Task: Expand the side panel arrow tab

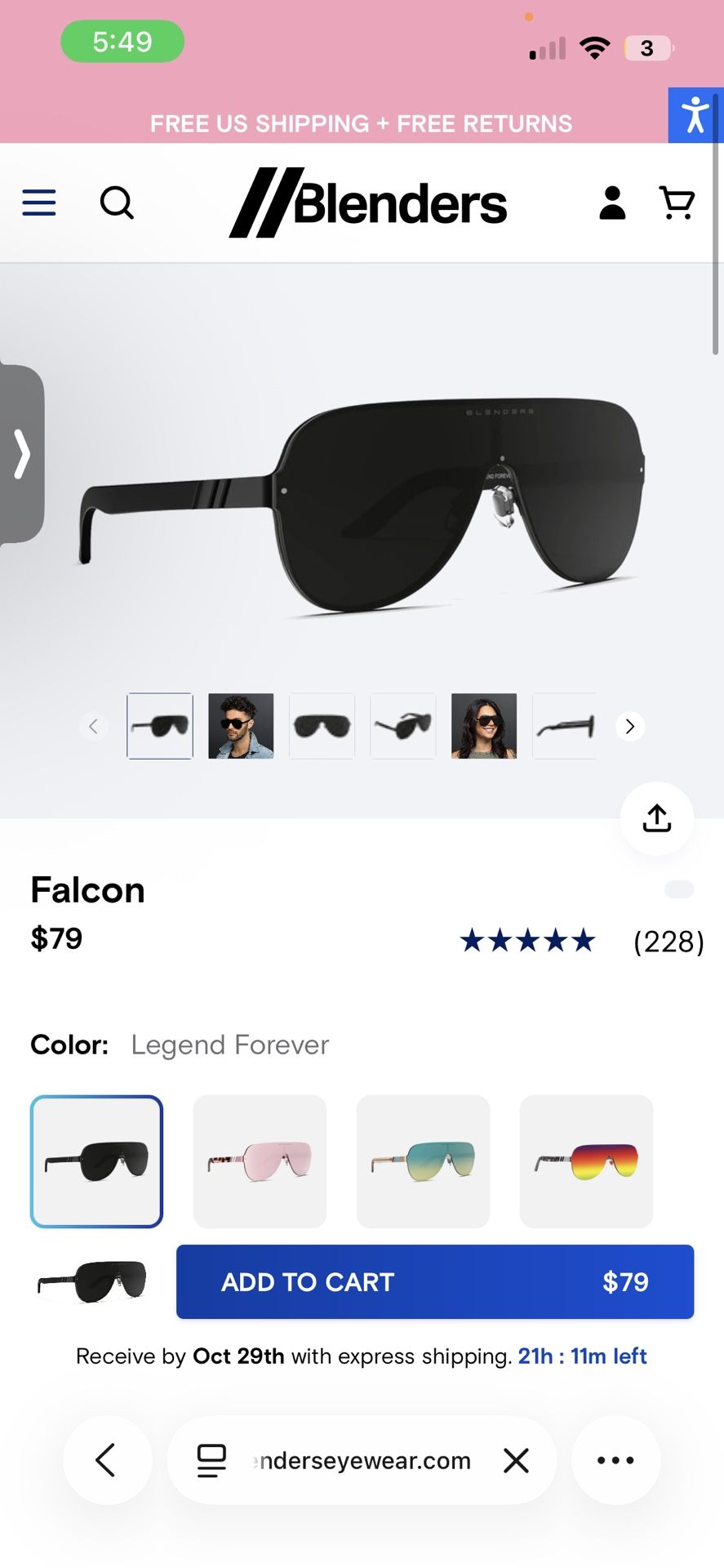Action: [22, 454]
